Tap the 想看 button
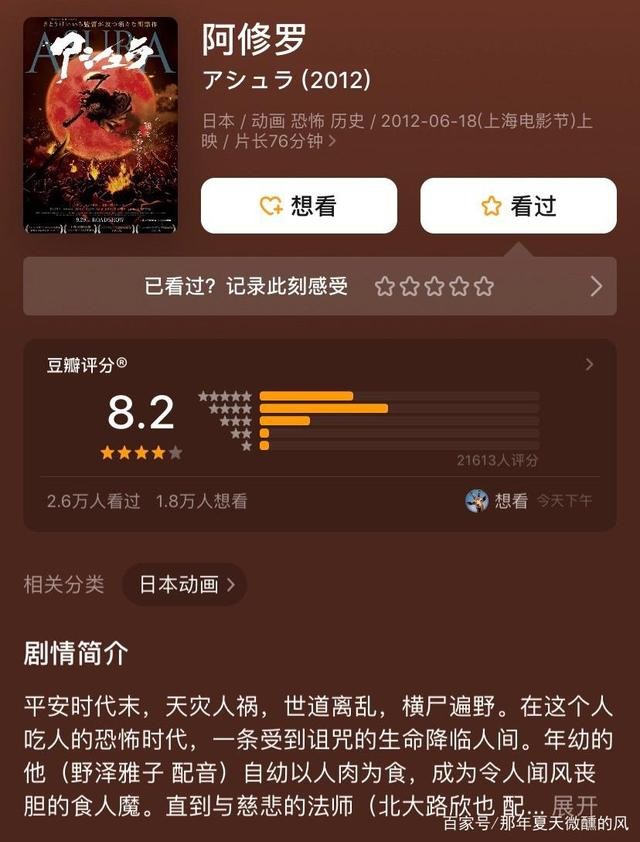This screenshot has width=640, height=842. [x=297, y=206]
